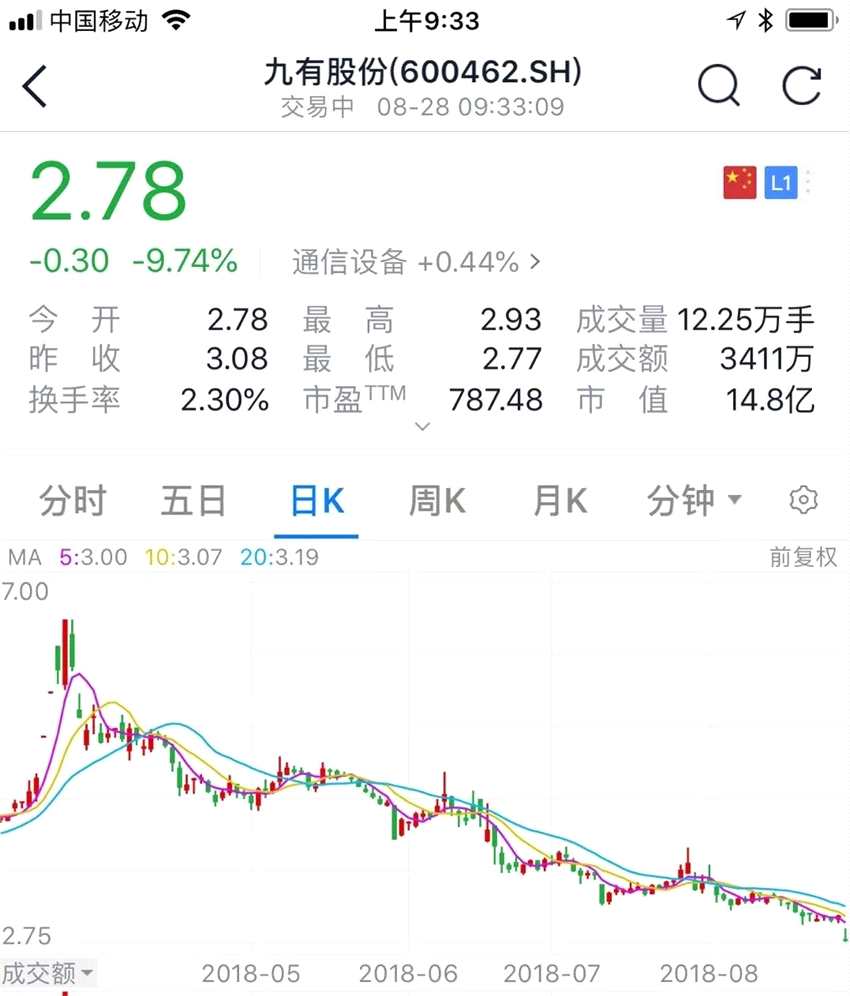The image size is (850, 996).
Task: Open the 成交额 indicator dropdown
Action: pyautogui.click(x=47, y=972)
